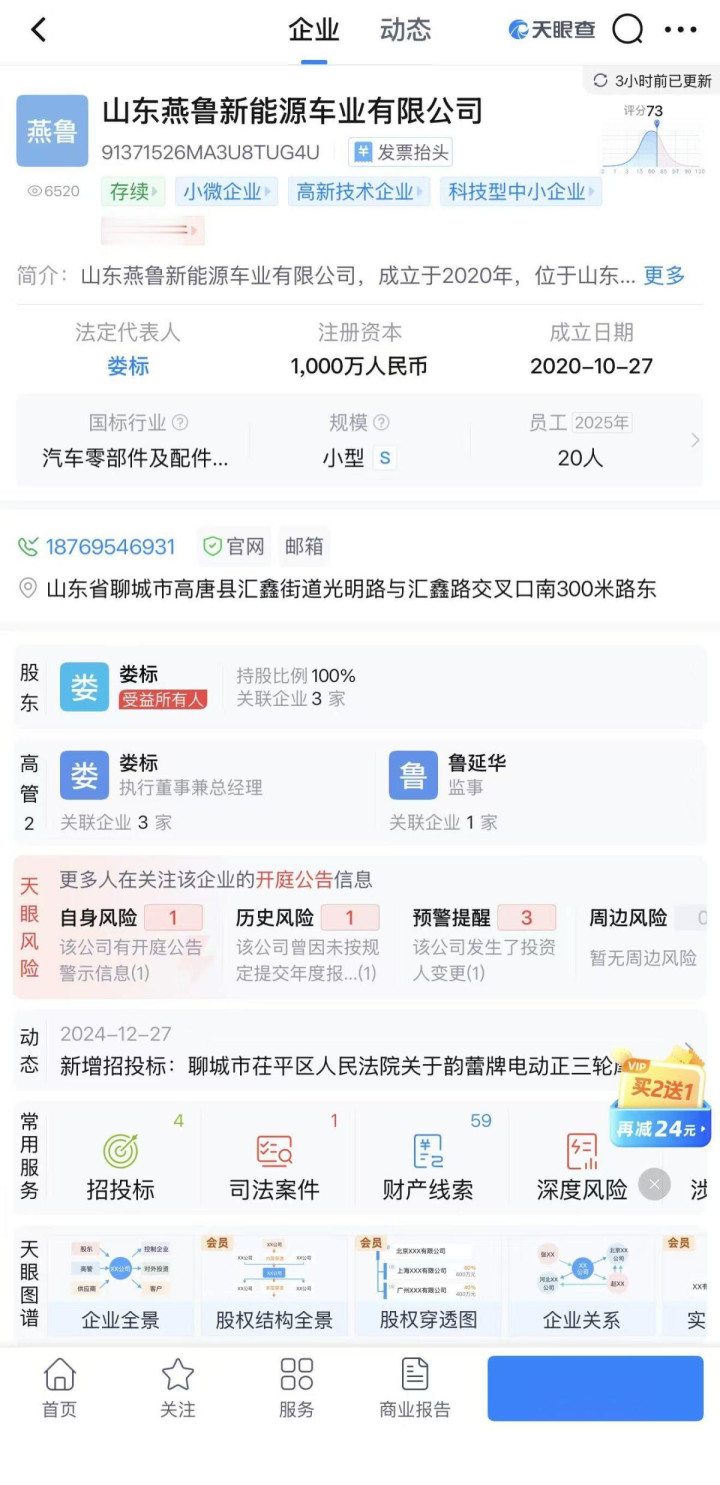Screen dimensions: 720x1485
Task: Open legal representative 娄标 link
Action: pos(128,366)
